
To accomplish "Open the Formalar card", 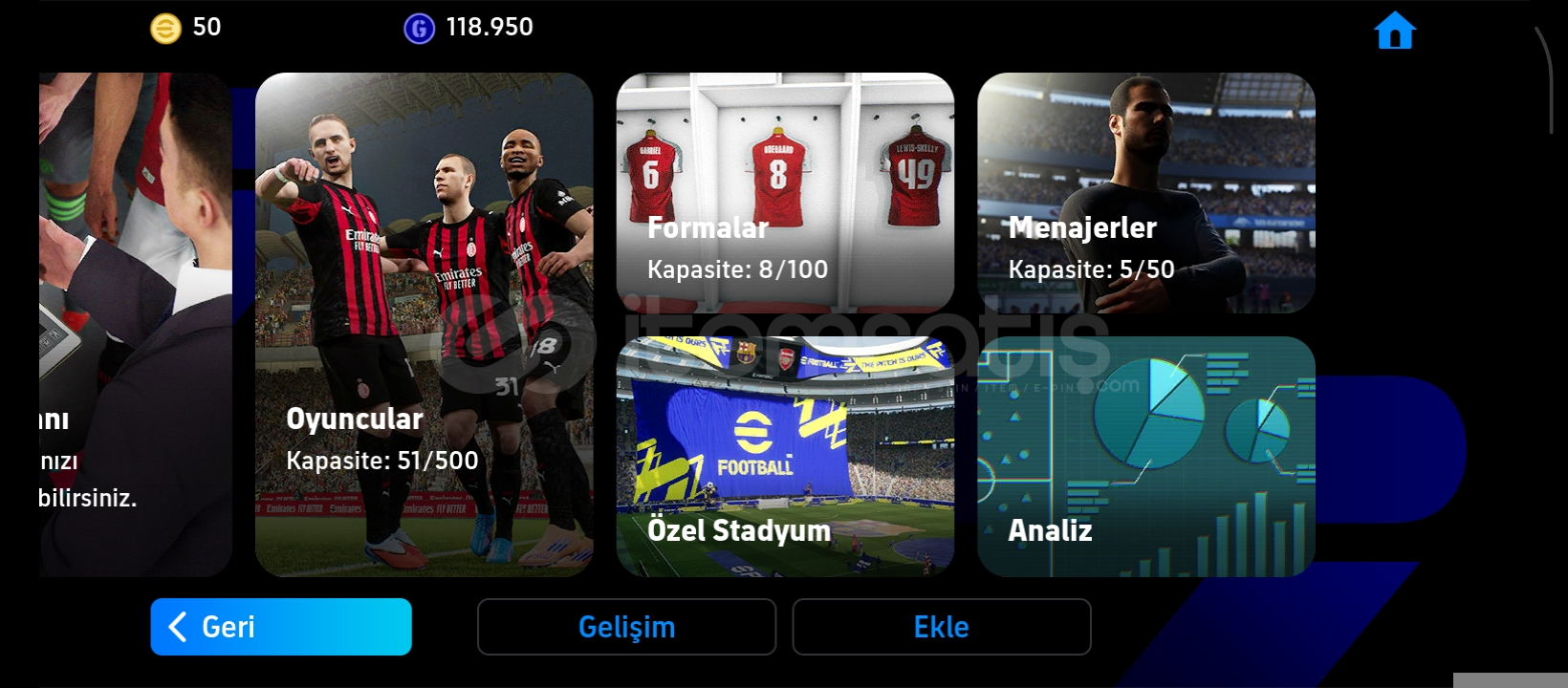I will click(785, 193).
